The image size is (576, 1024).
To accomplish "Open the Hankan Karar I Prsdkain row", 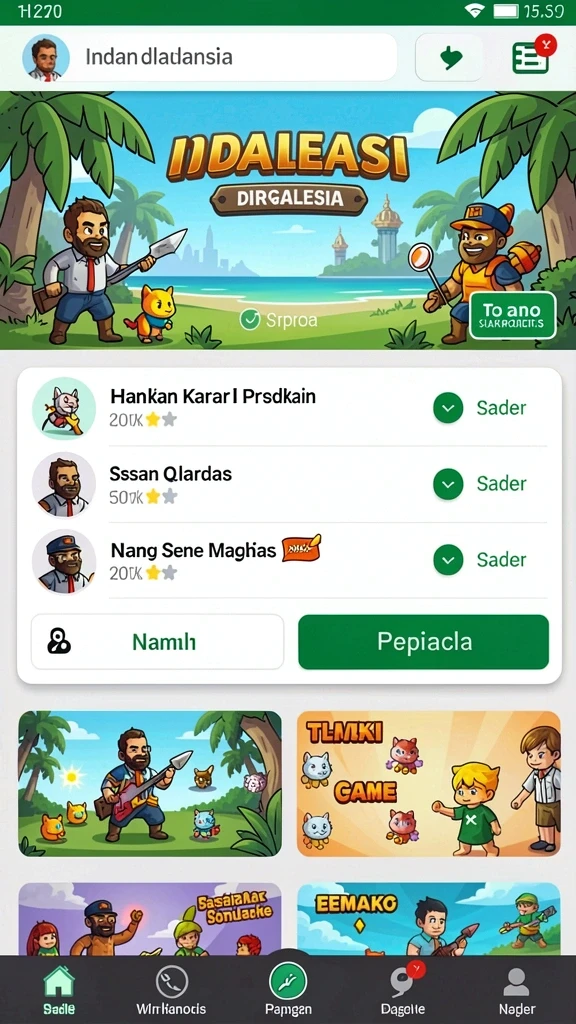I will [x=289, y=408].
